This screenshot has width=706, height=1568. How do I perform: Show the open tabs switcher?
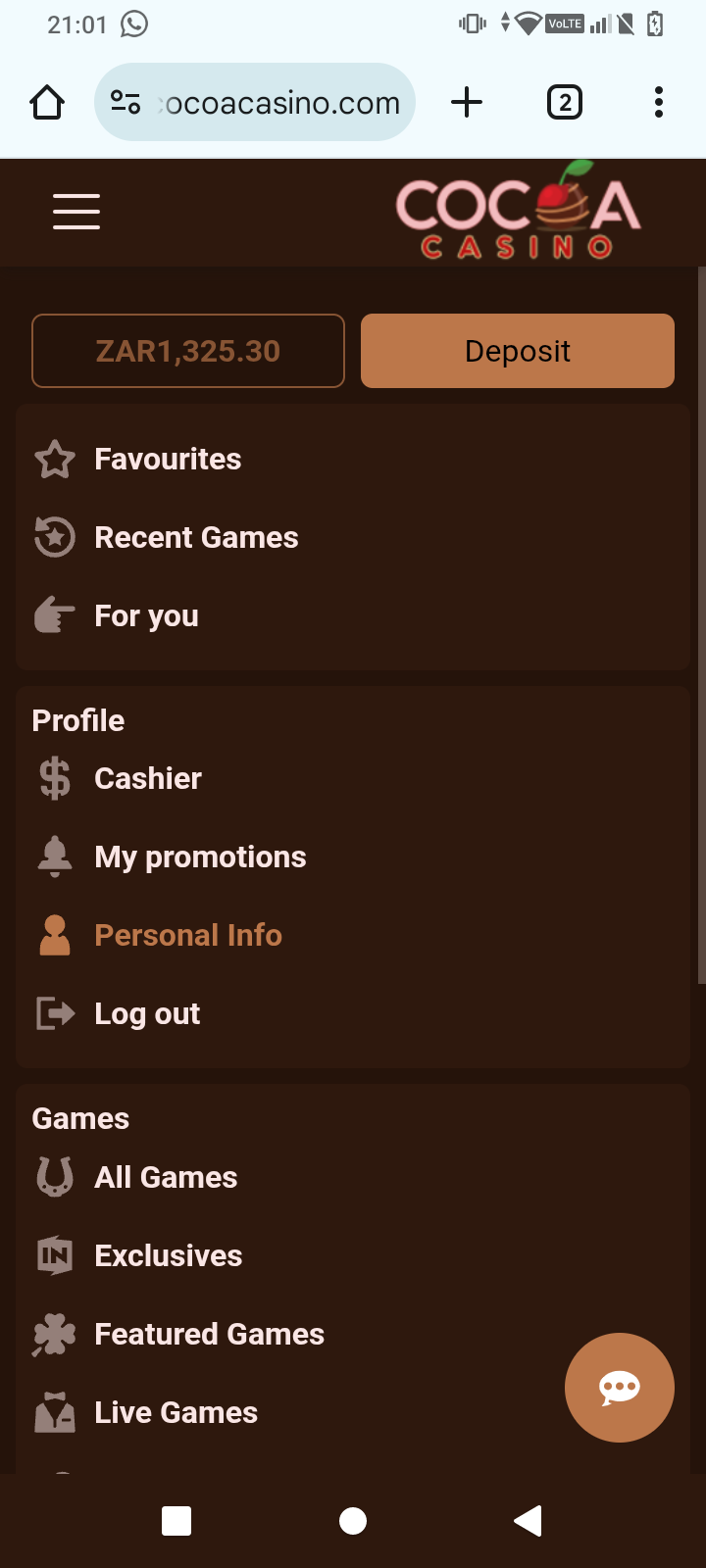[565, 102]
